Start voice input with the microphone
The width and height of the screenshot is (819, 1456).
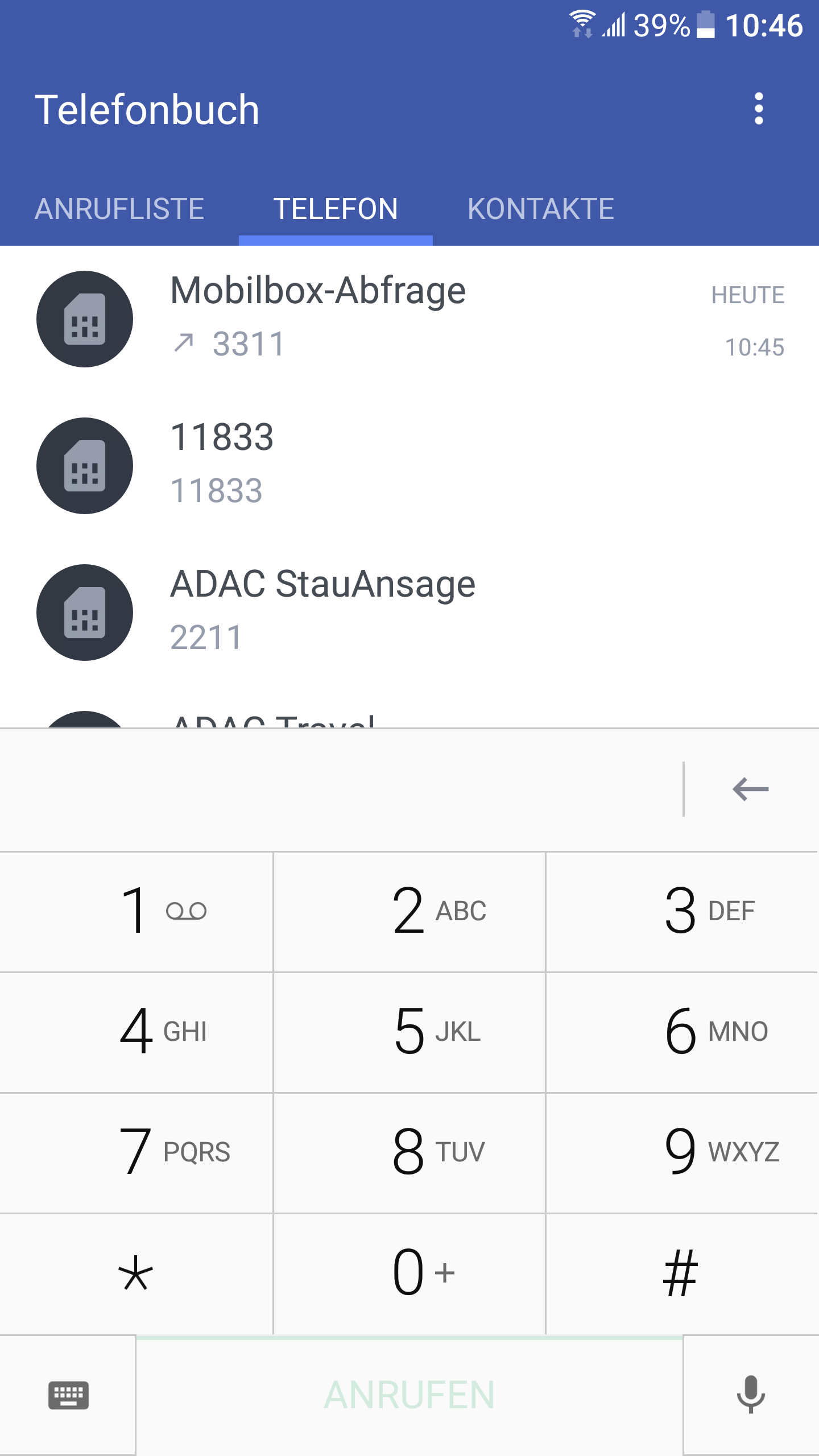(x=751, y=1395)
